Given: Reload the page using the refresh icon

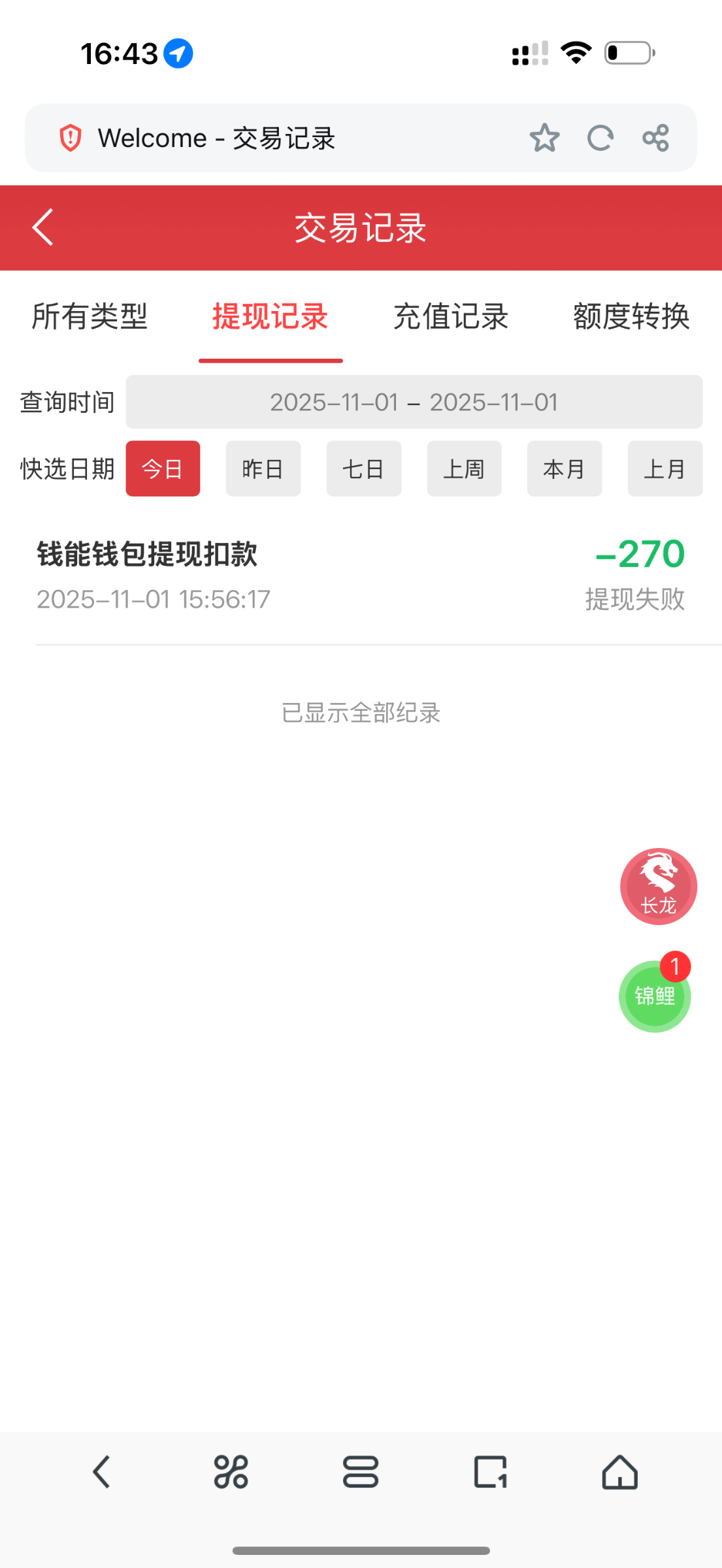Looking at the screenshot, I should pyautogui.click(x=600, y=137).
